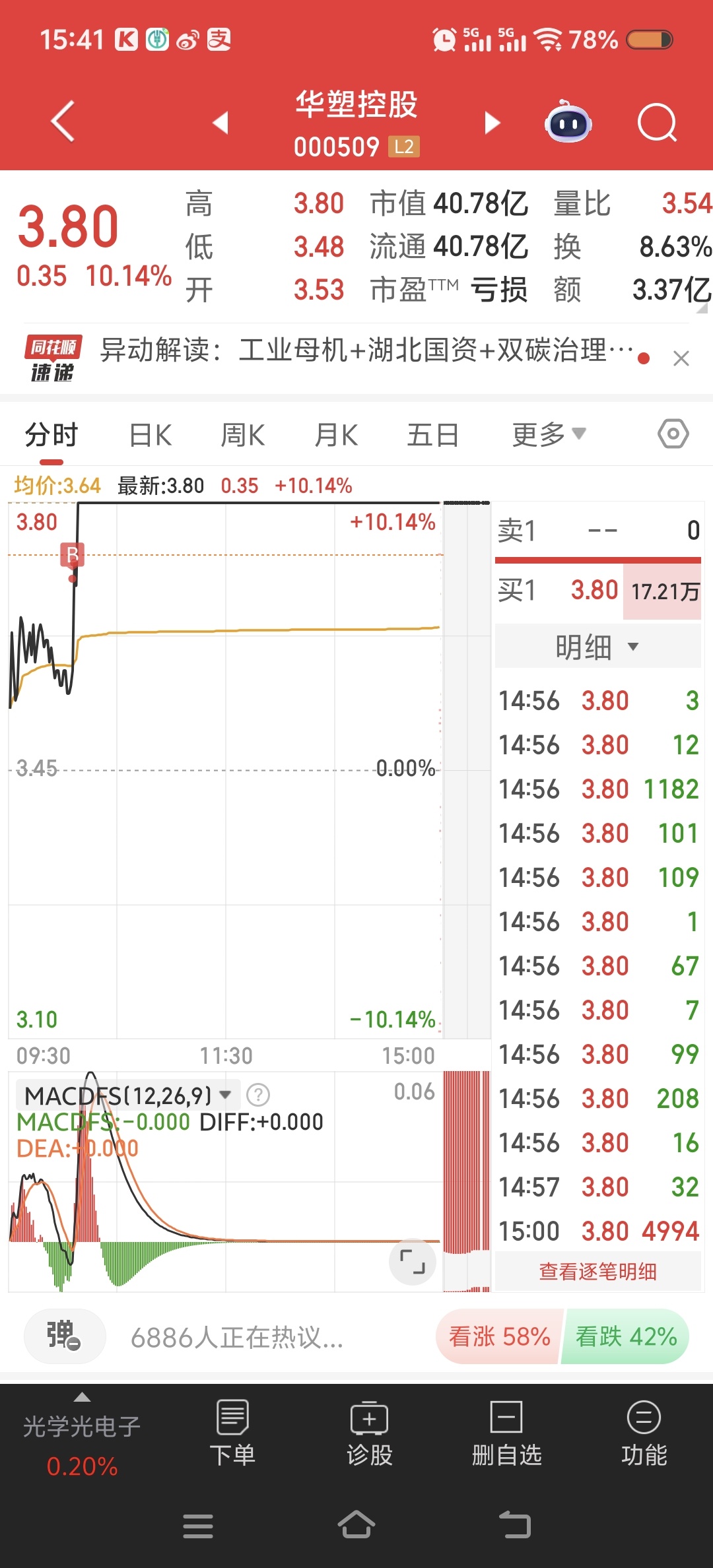Viewport: 713px width, 1568px height.
Task: Expand the 明细 dropdown
Action: (597, 647)
